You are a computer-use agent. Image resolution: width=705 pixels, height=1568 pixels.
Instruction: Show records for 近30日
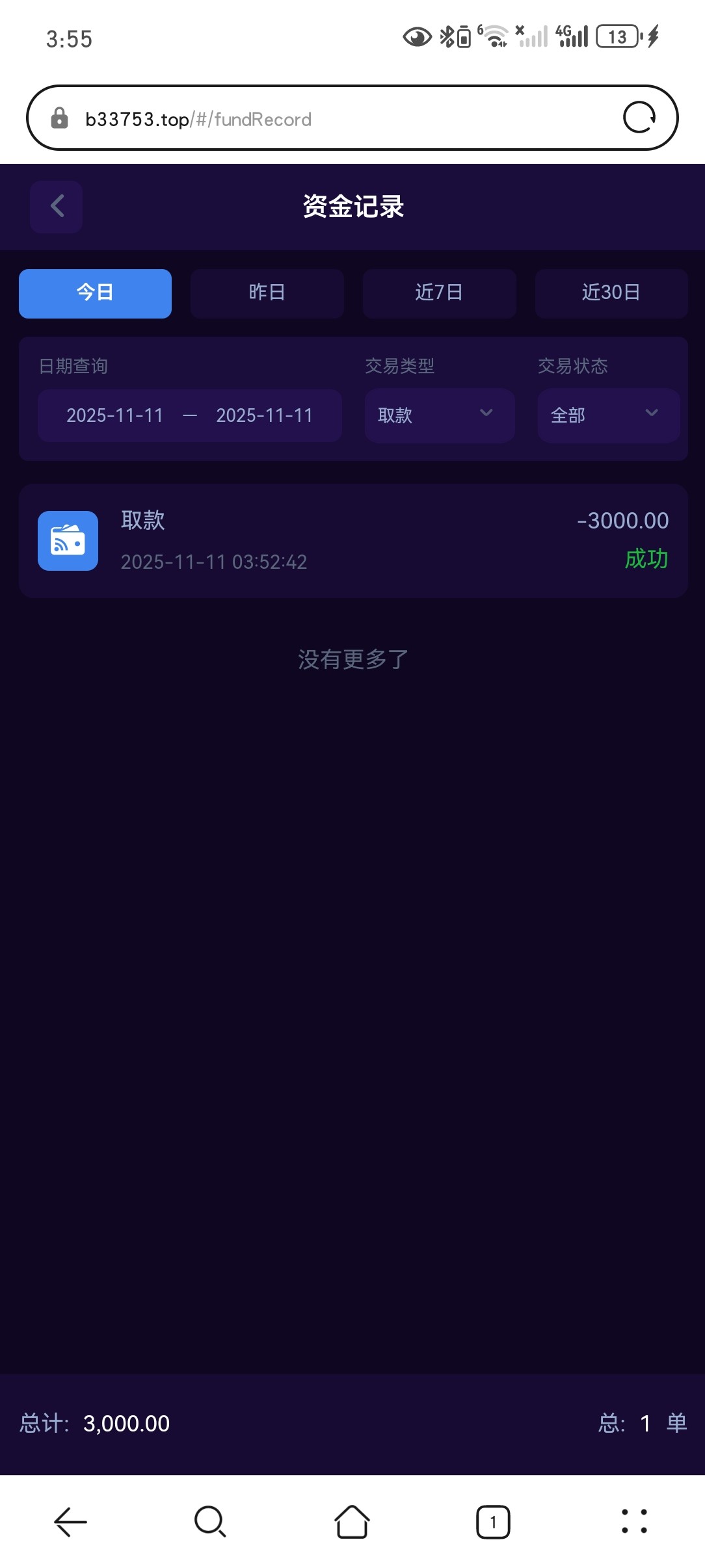(611, 293)
